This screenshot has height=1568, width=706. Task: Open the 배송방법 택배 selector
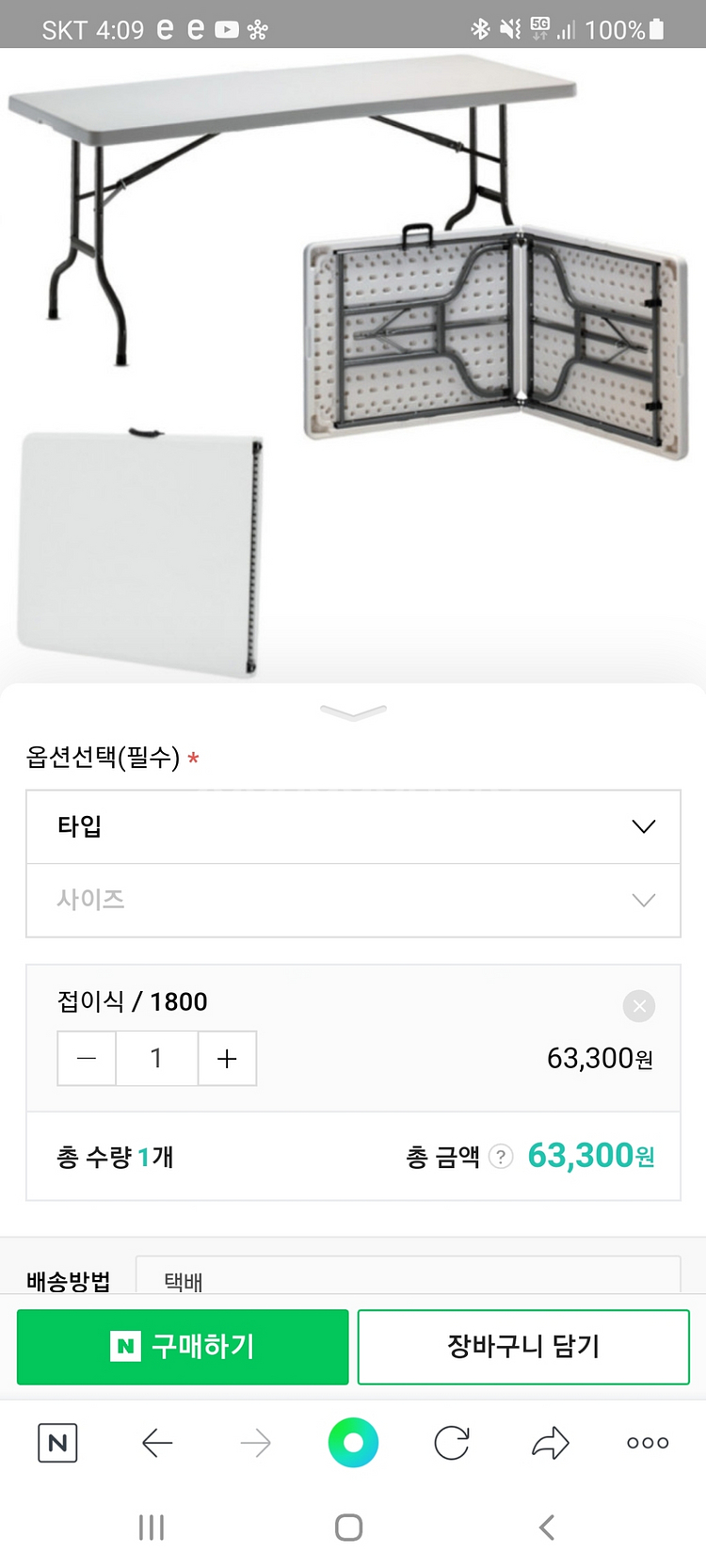[x=408, y=1275]
